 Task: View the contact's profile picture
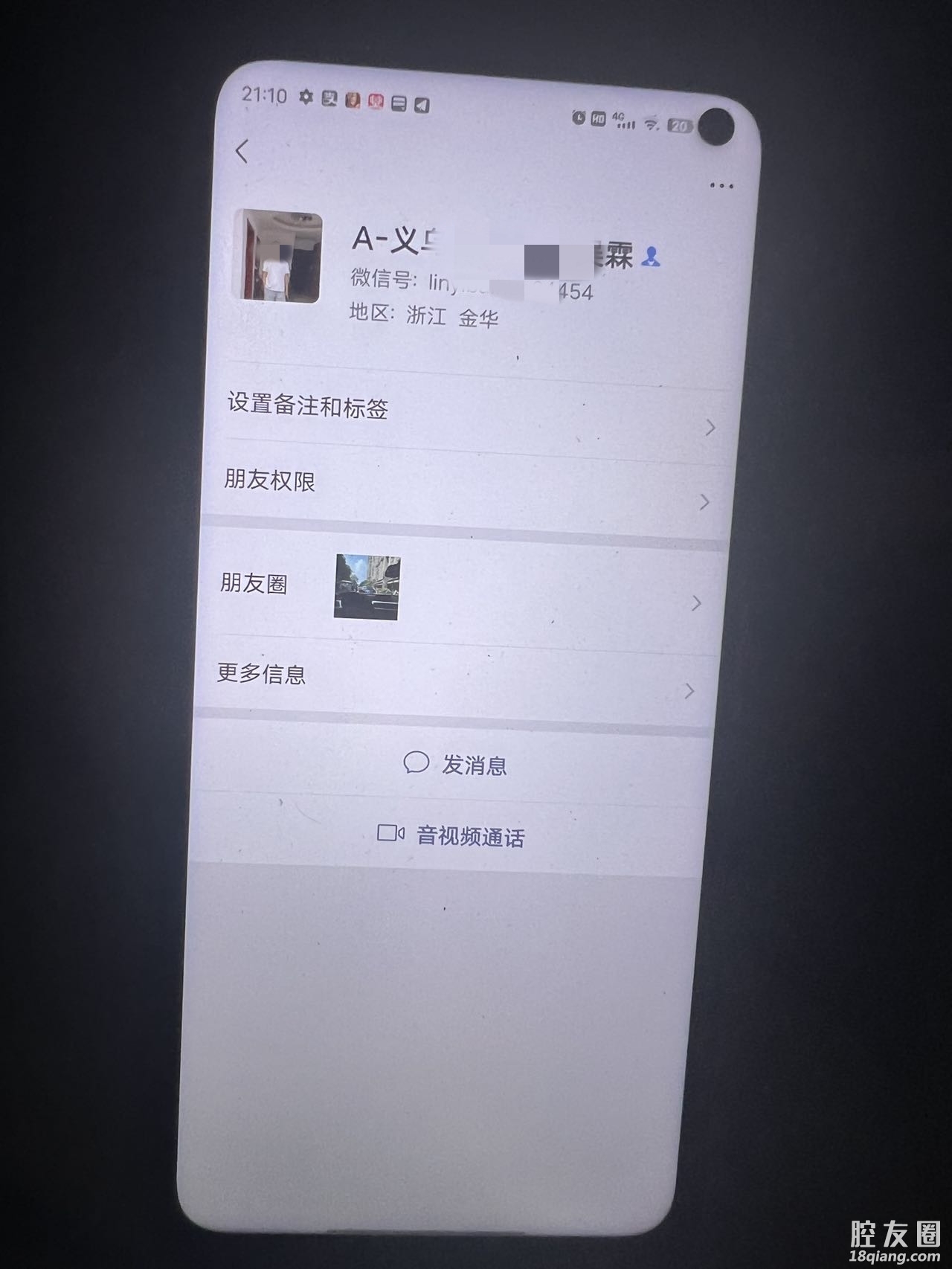[278, 256]
